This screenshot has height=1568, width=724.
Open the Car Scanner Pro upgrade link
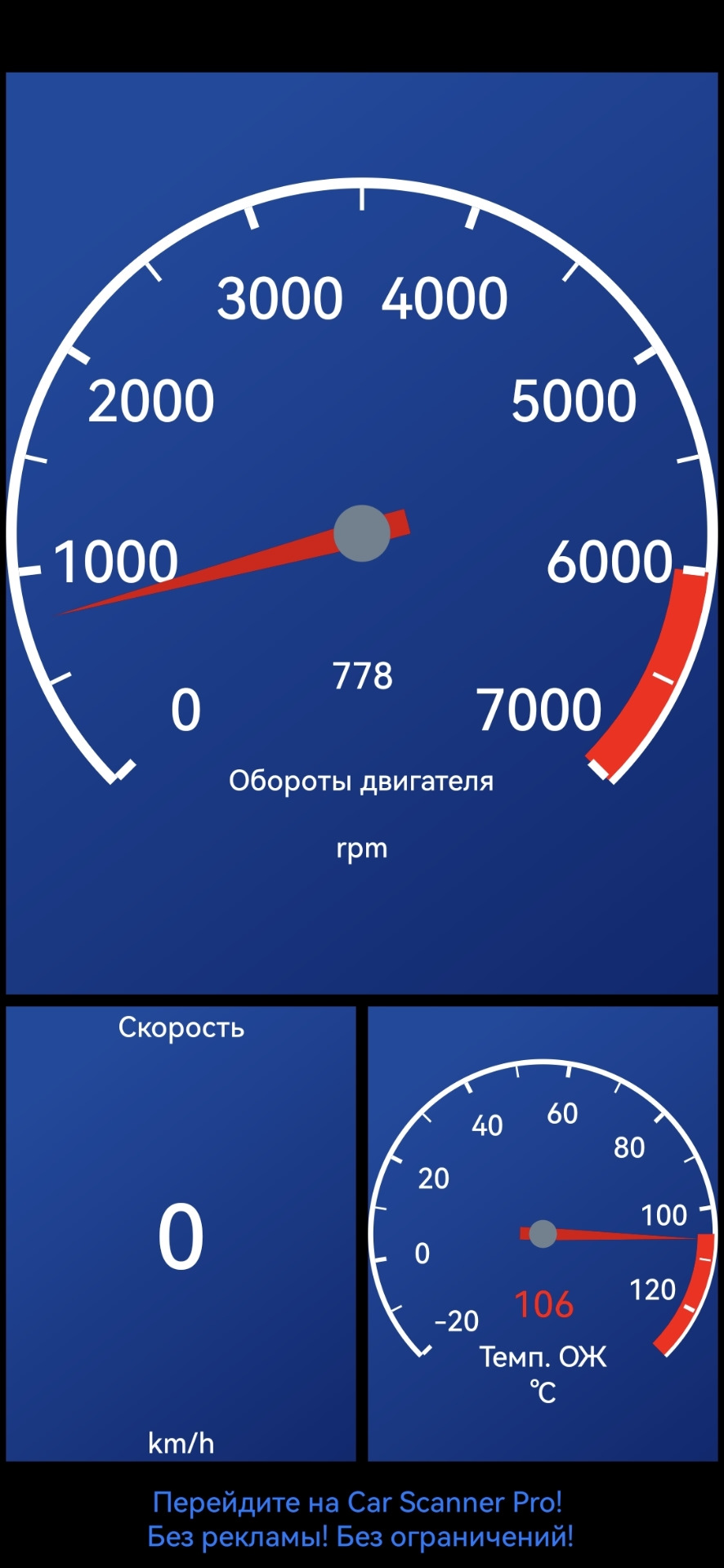coord(360,1519)
